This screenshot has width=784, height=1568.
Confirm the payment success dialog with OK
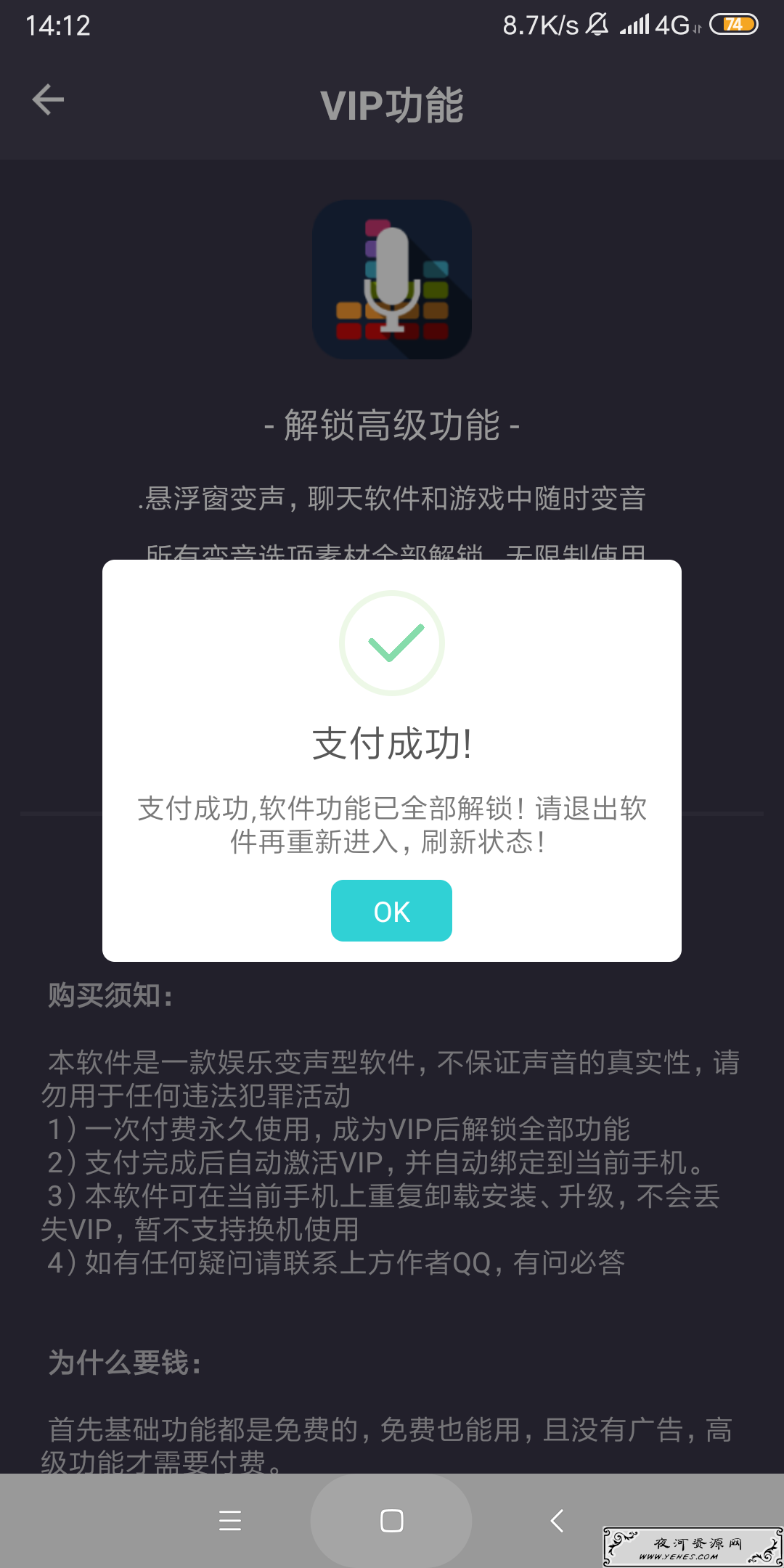coord(391,911)
